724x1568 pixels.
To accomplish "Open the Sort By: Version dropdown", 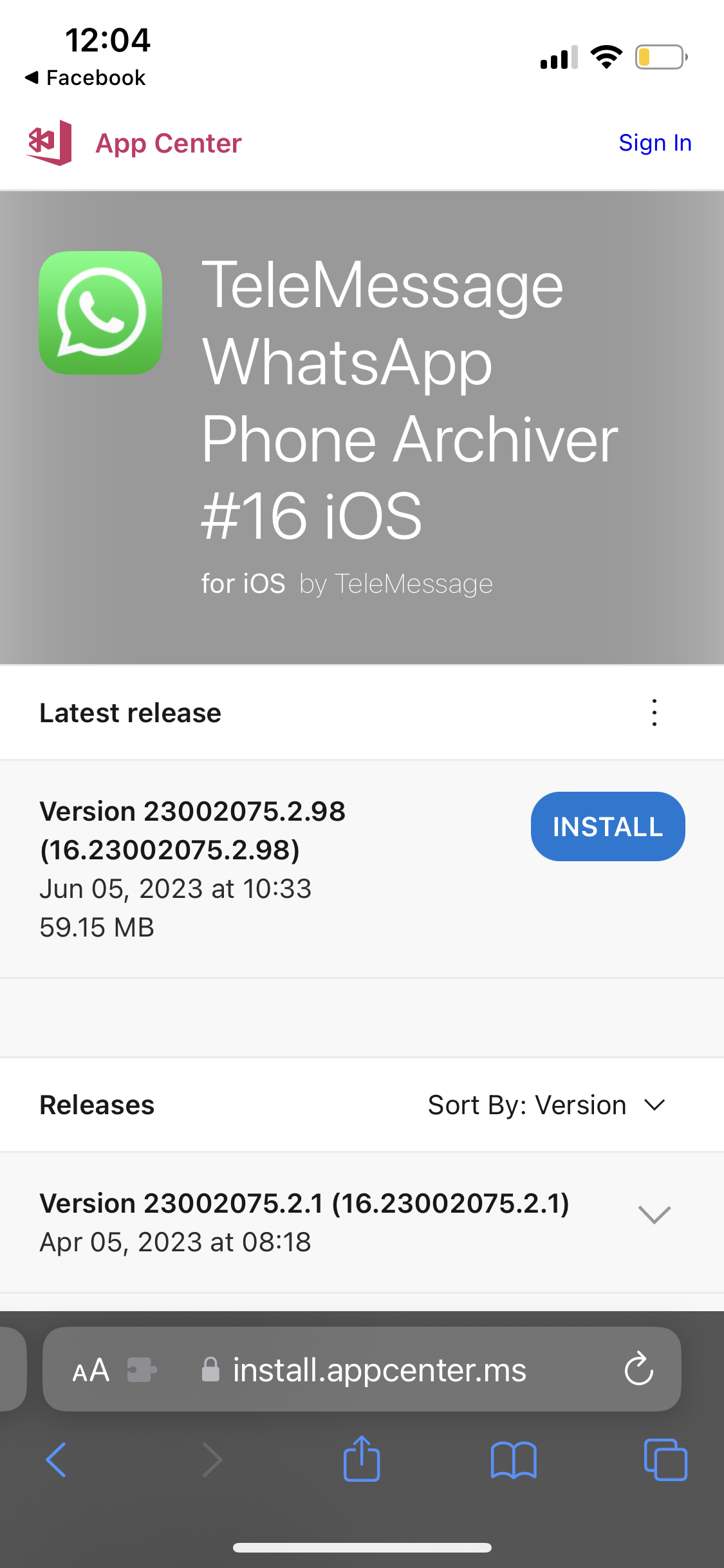I will pyautogui.click(x=546, y=1105).
